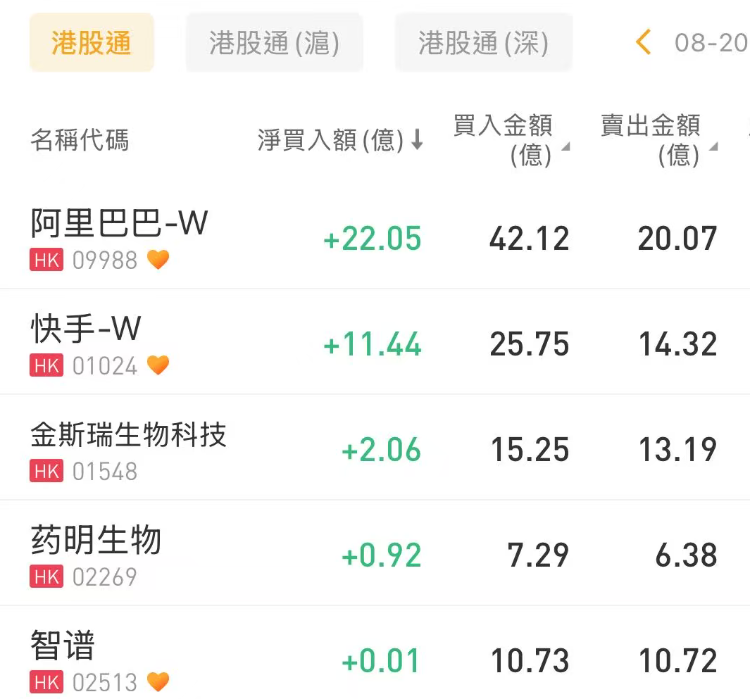Sort by 買入金額 (億) column
The height and width of the screenshot is (699, 750).
click(511, 140)
